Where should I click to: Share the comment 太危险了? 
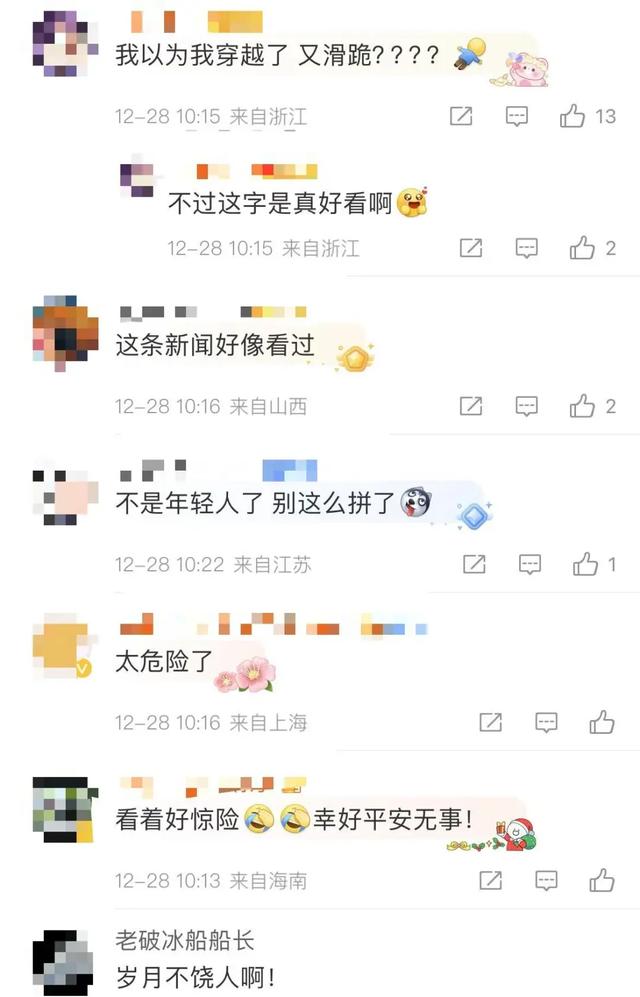(x=490, y=721)
